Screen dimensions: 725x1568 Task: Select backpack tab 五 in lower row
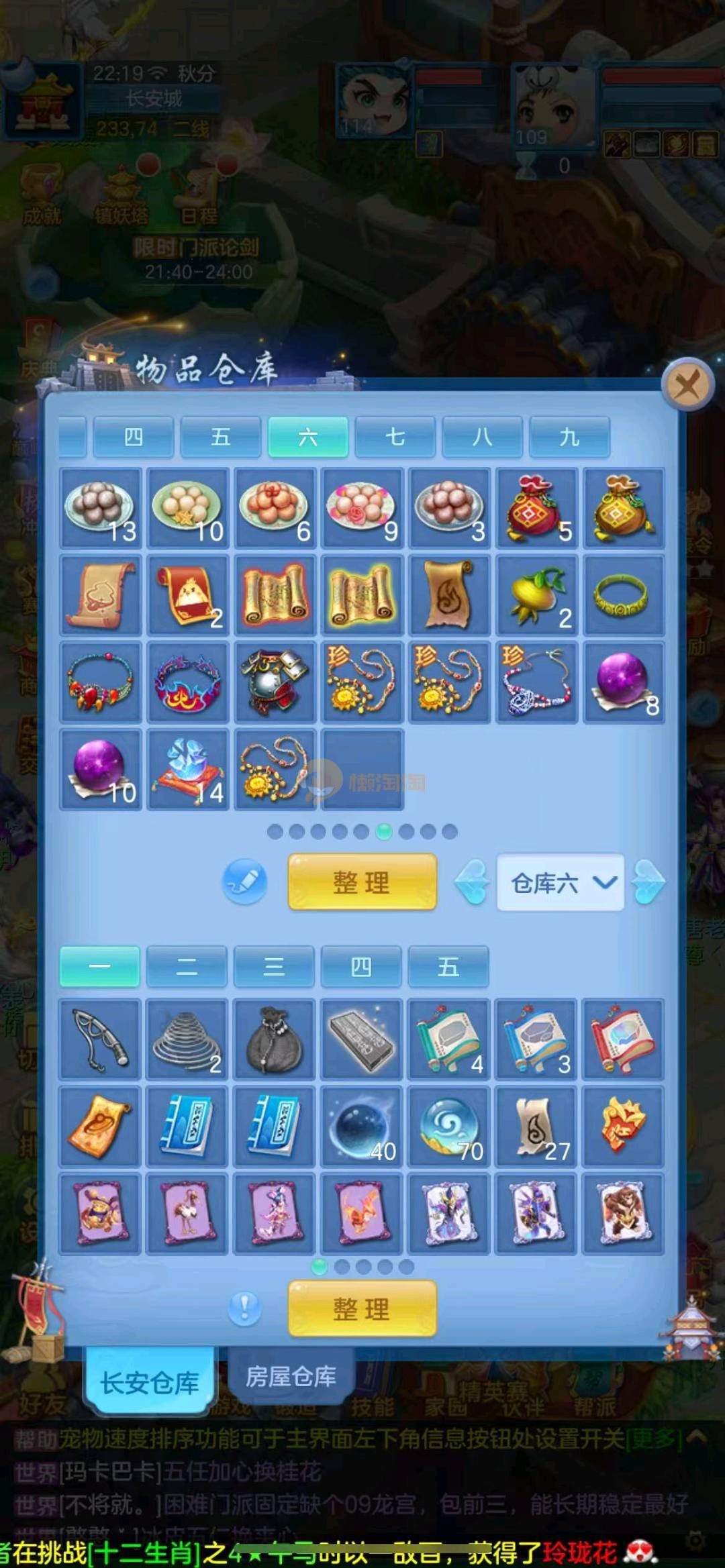tap(448, 967)
